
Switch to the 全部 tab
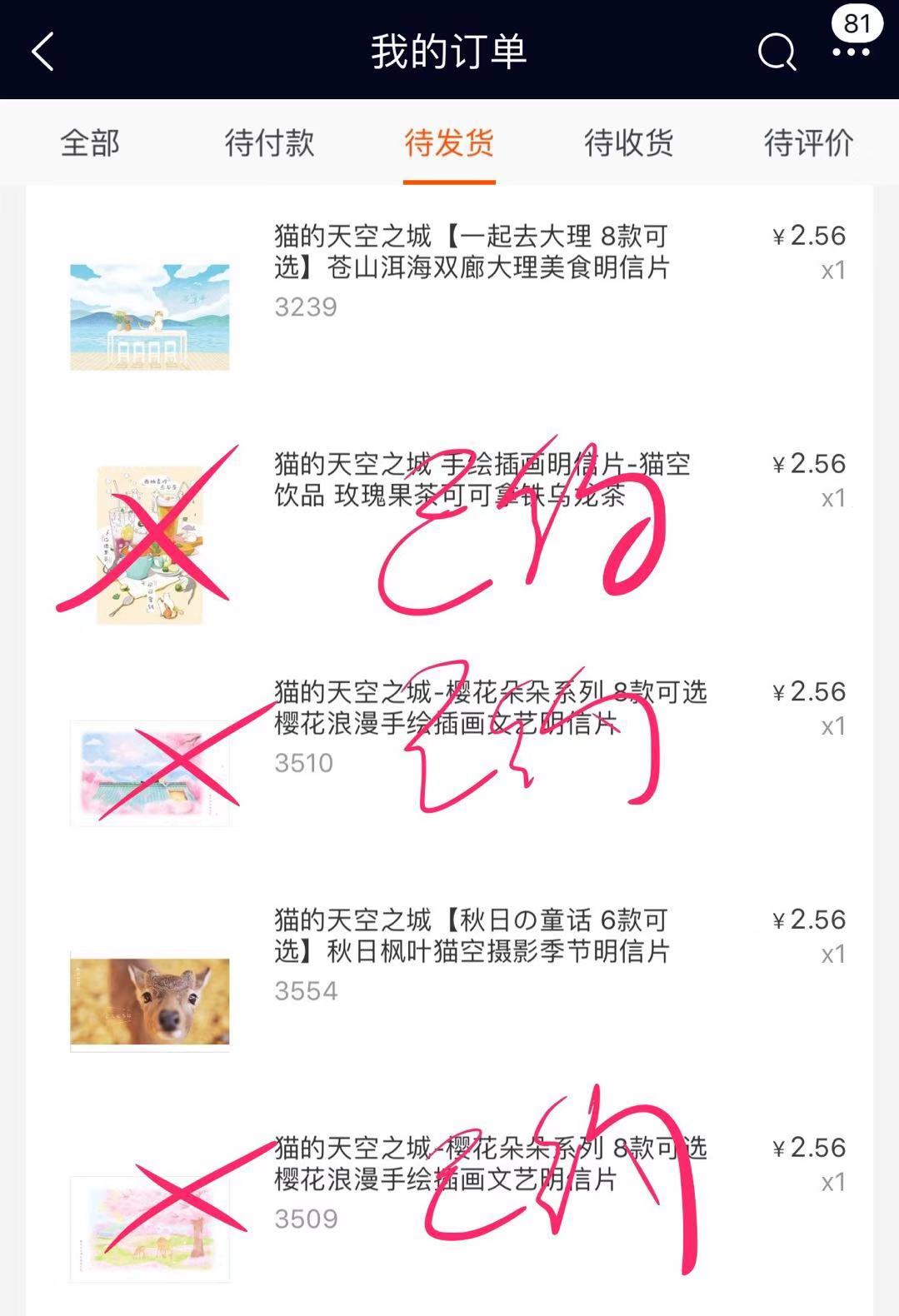click(x=90, y=142)
